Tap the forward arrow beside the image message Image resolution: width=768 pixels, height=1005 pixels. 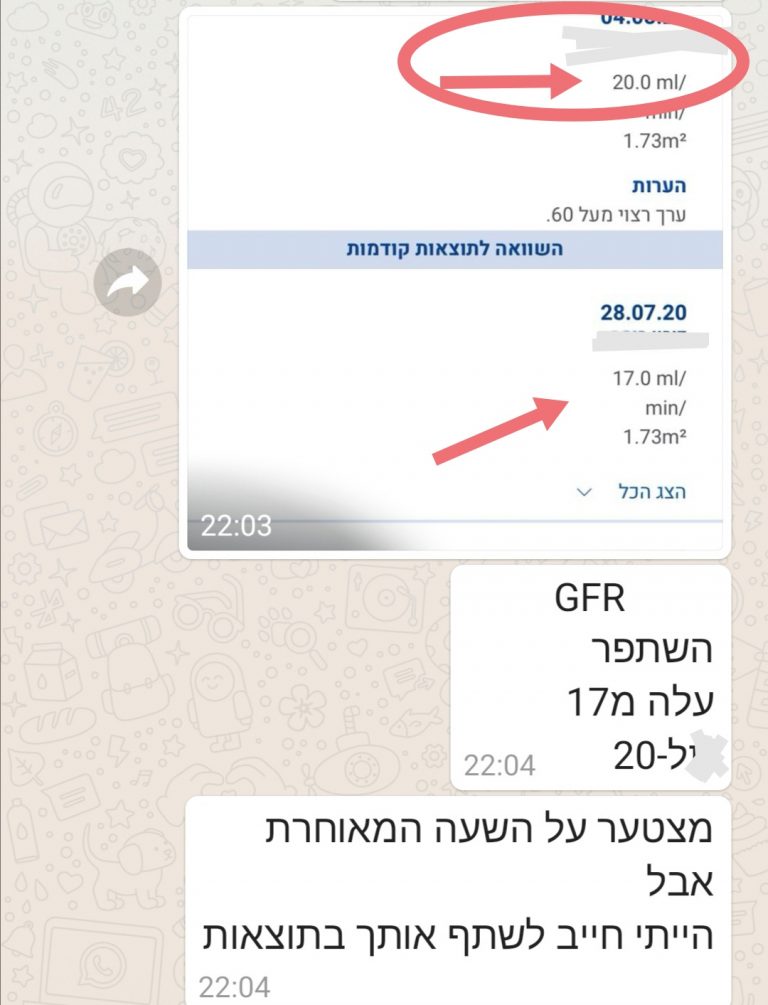coord(127,285)
